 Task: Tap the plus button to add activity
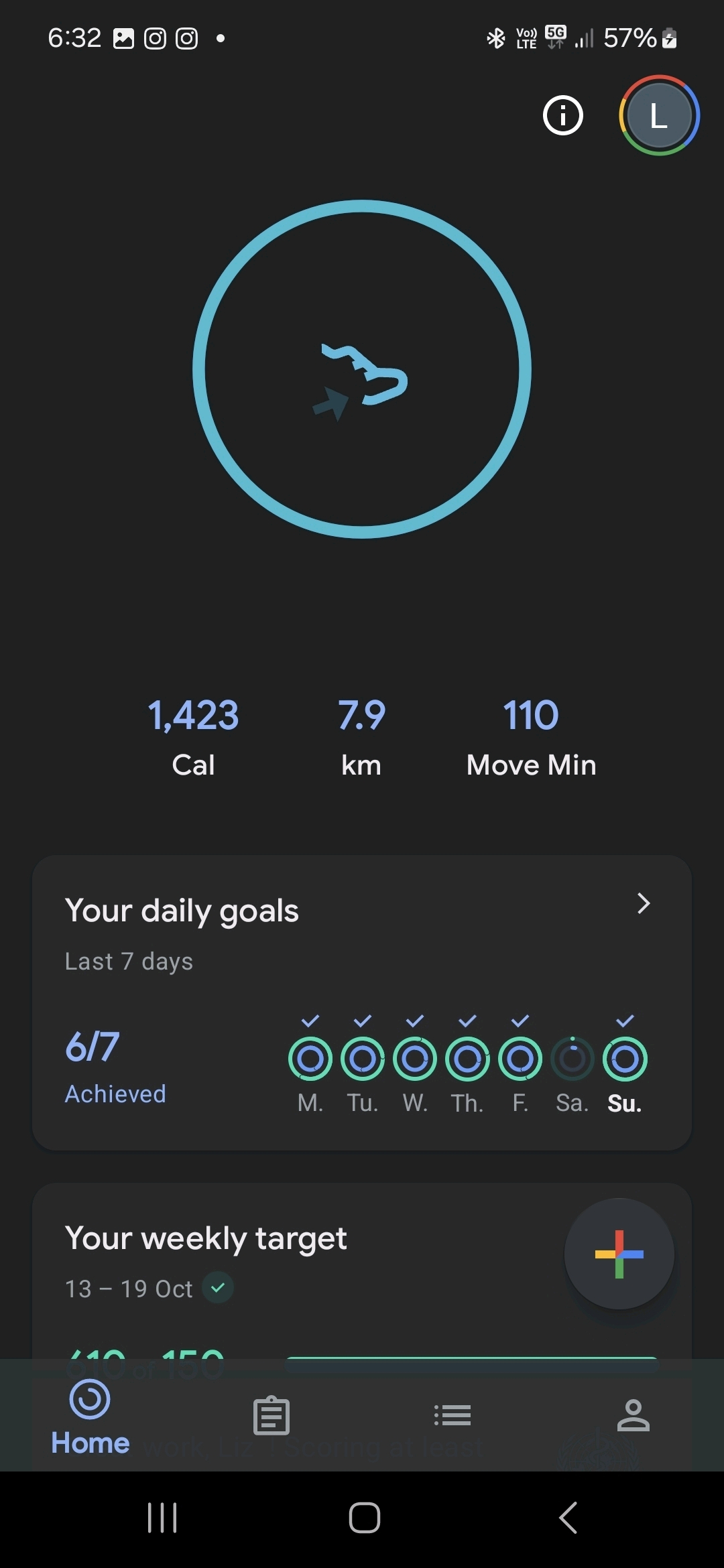619,1254
